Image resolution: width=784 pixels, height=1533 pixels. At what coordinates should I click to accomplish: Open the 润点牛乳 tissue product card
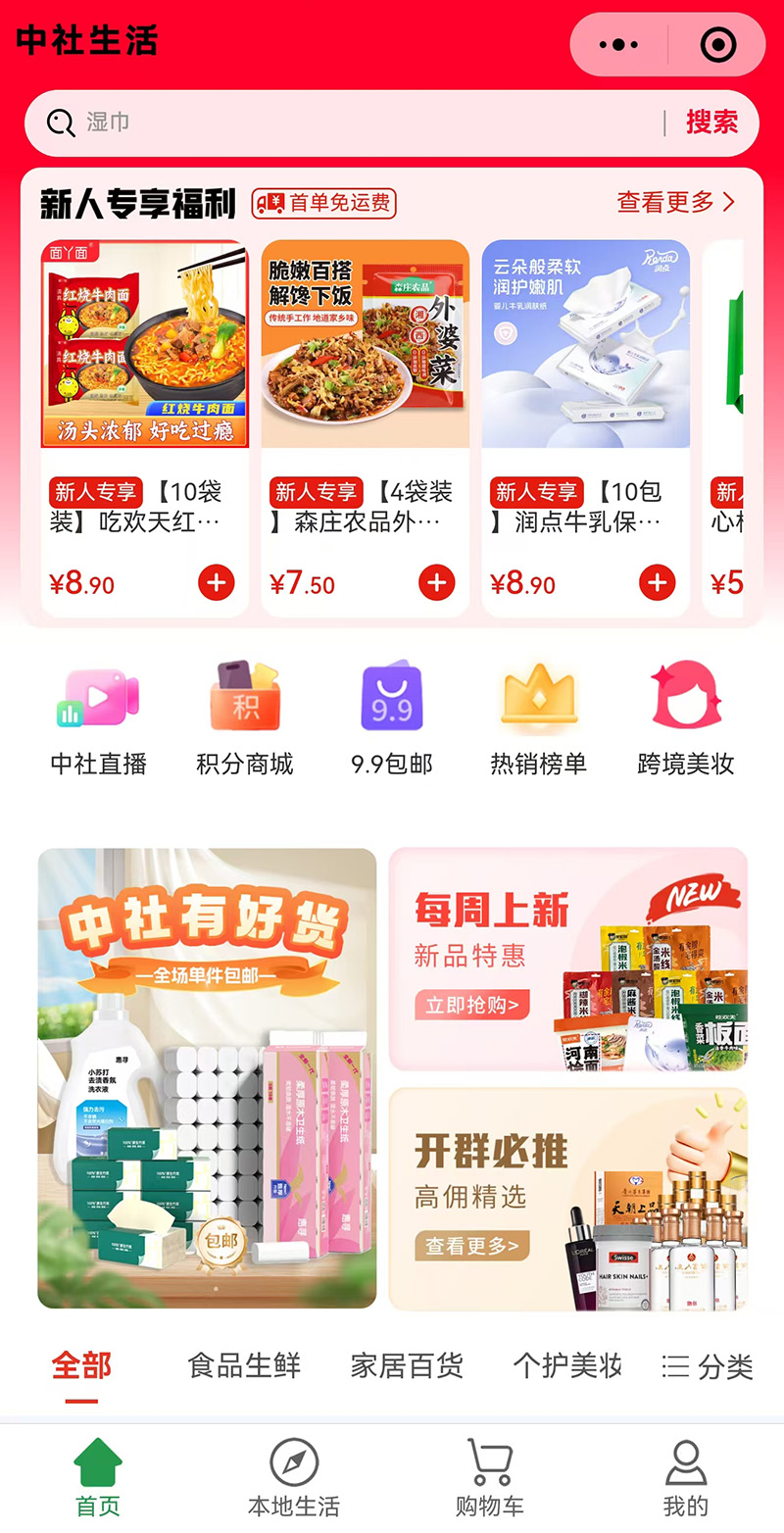point(585,428)
